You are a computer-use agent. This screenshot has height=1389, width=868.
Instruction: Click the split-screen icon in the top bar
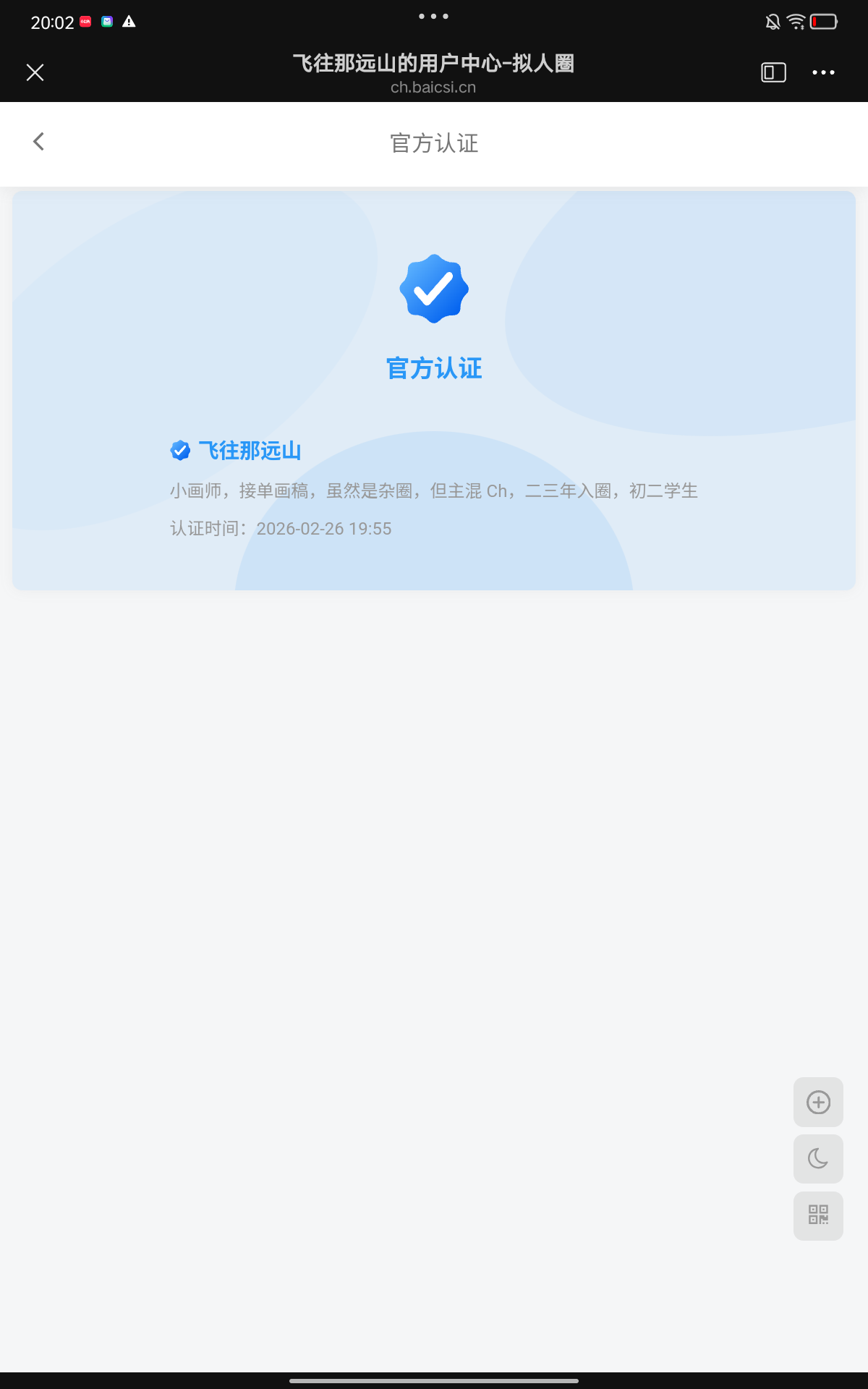coord(773,72)
